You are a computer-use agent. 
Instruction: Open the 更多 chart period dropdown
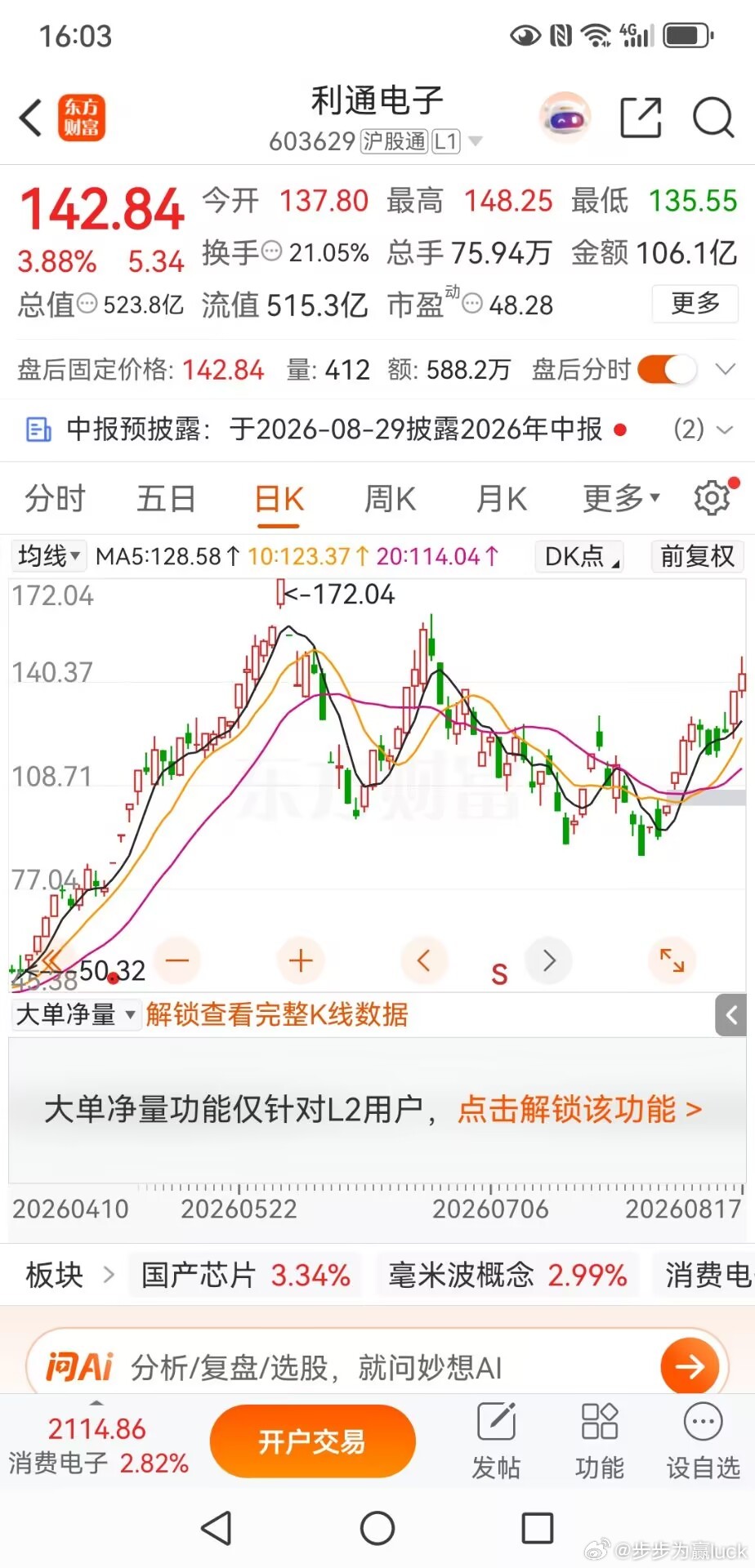[x=621, y=497]
